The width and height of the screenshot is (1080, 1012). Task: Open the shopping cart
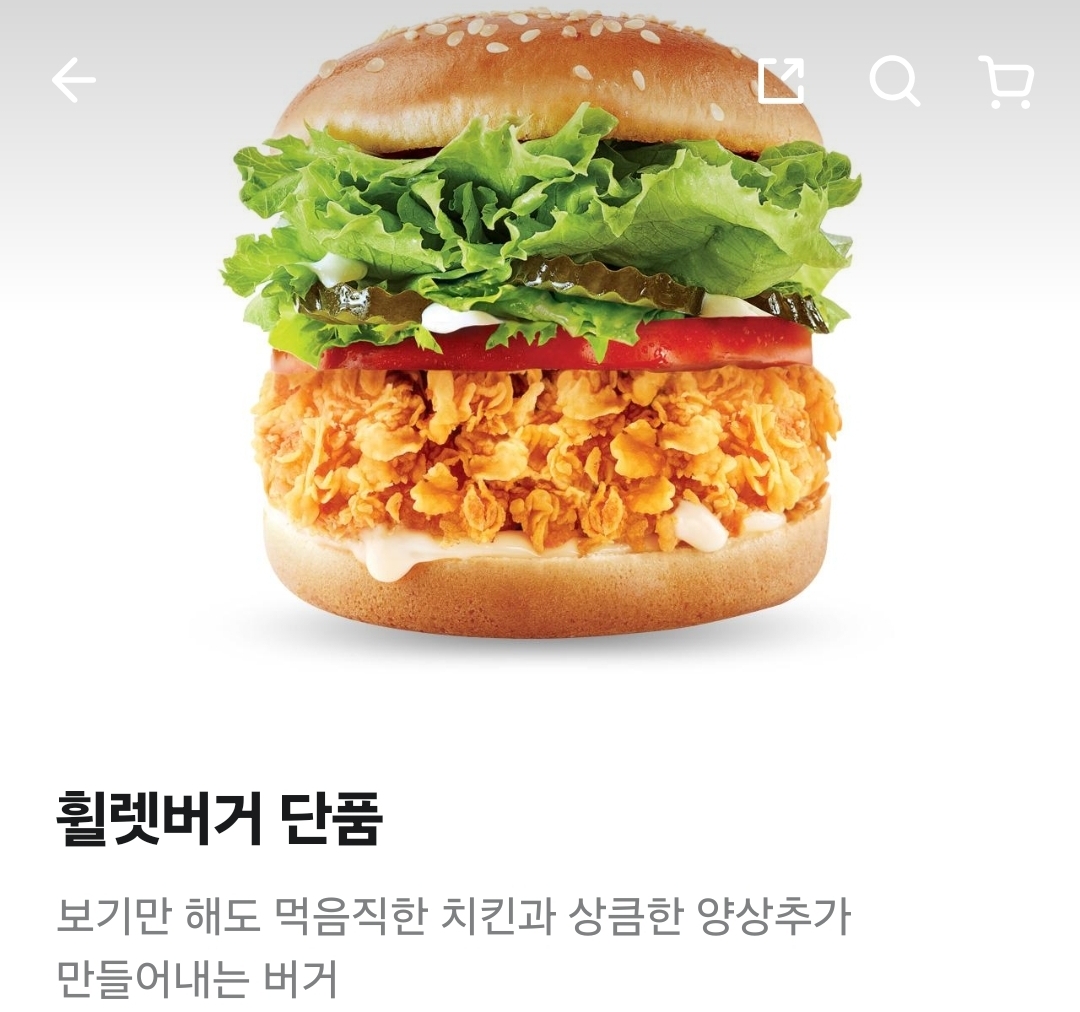point(1006,82)
